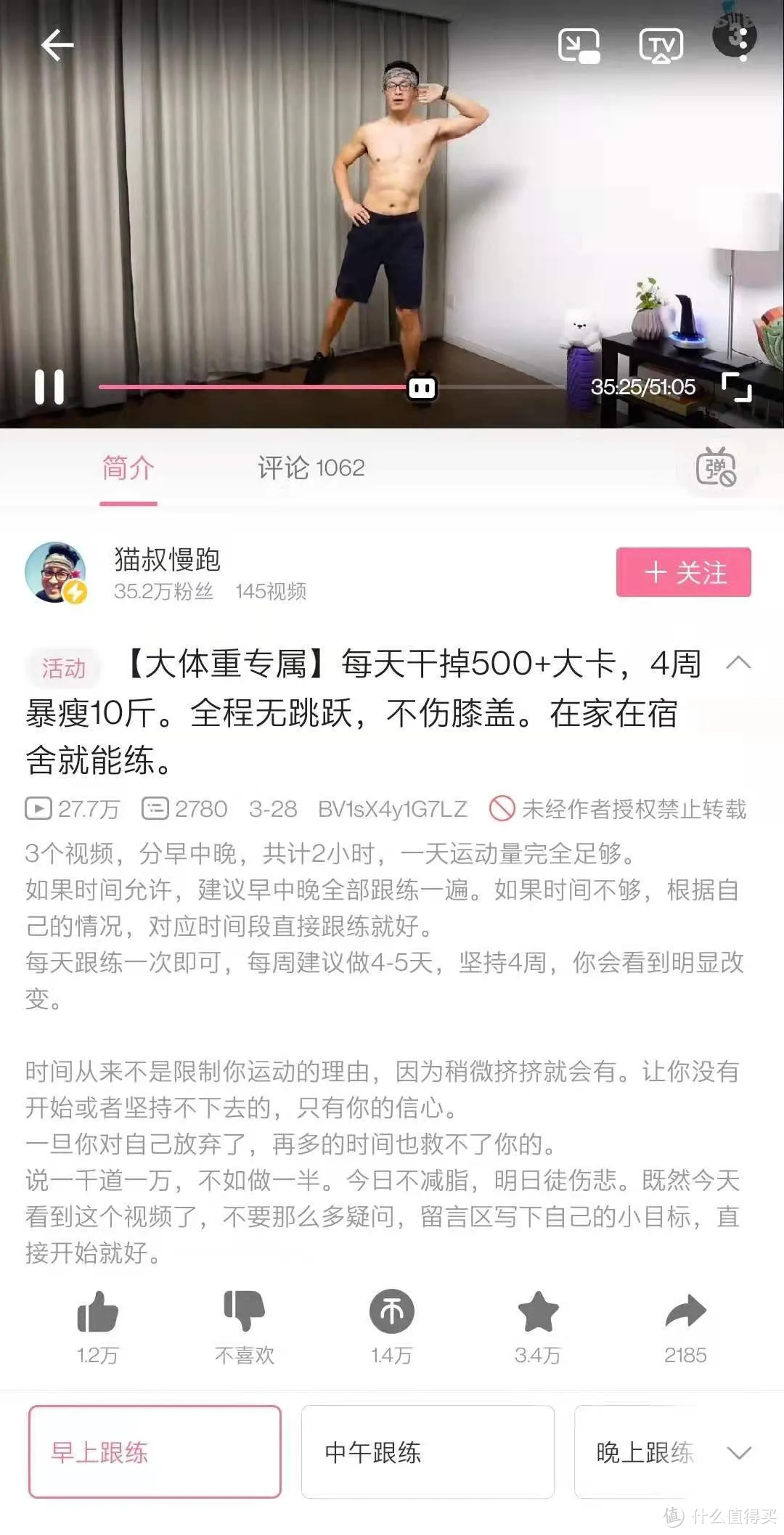Follow 猫叔慢跑 with the 关注 button
784x1535 pixels.
[683, 572]
